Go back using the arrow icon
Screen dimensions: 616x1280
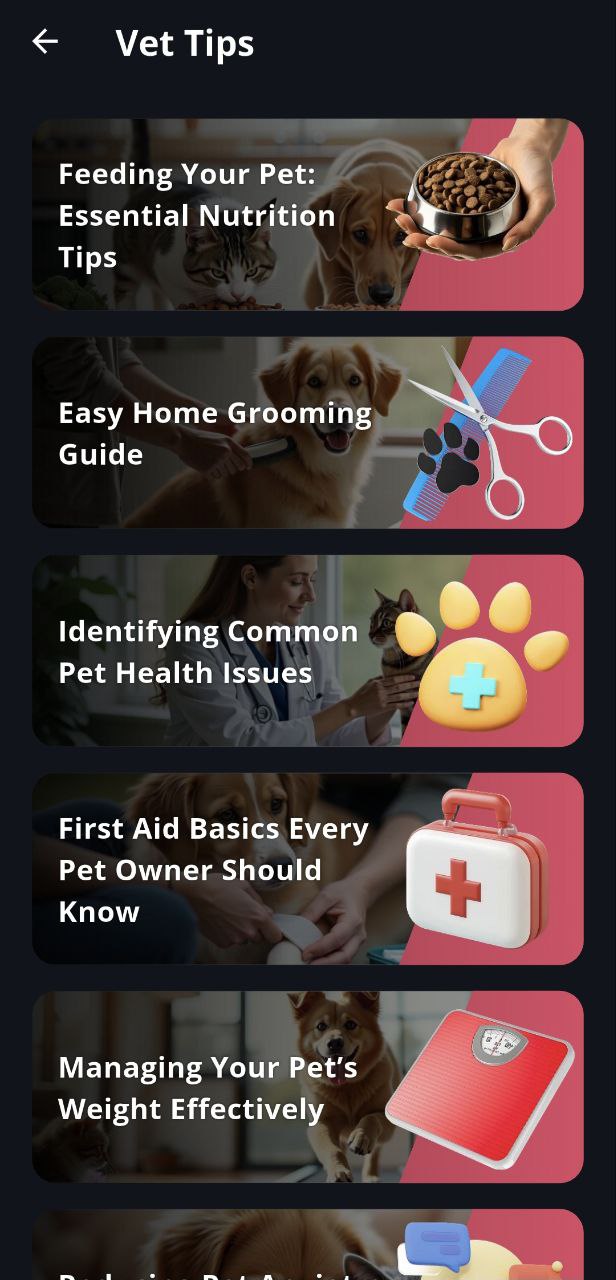click(x=45, y=42)
